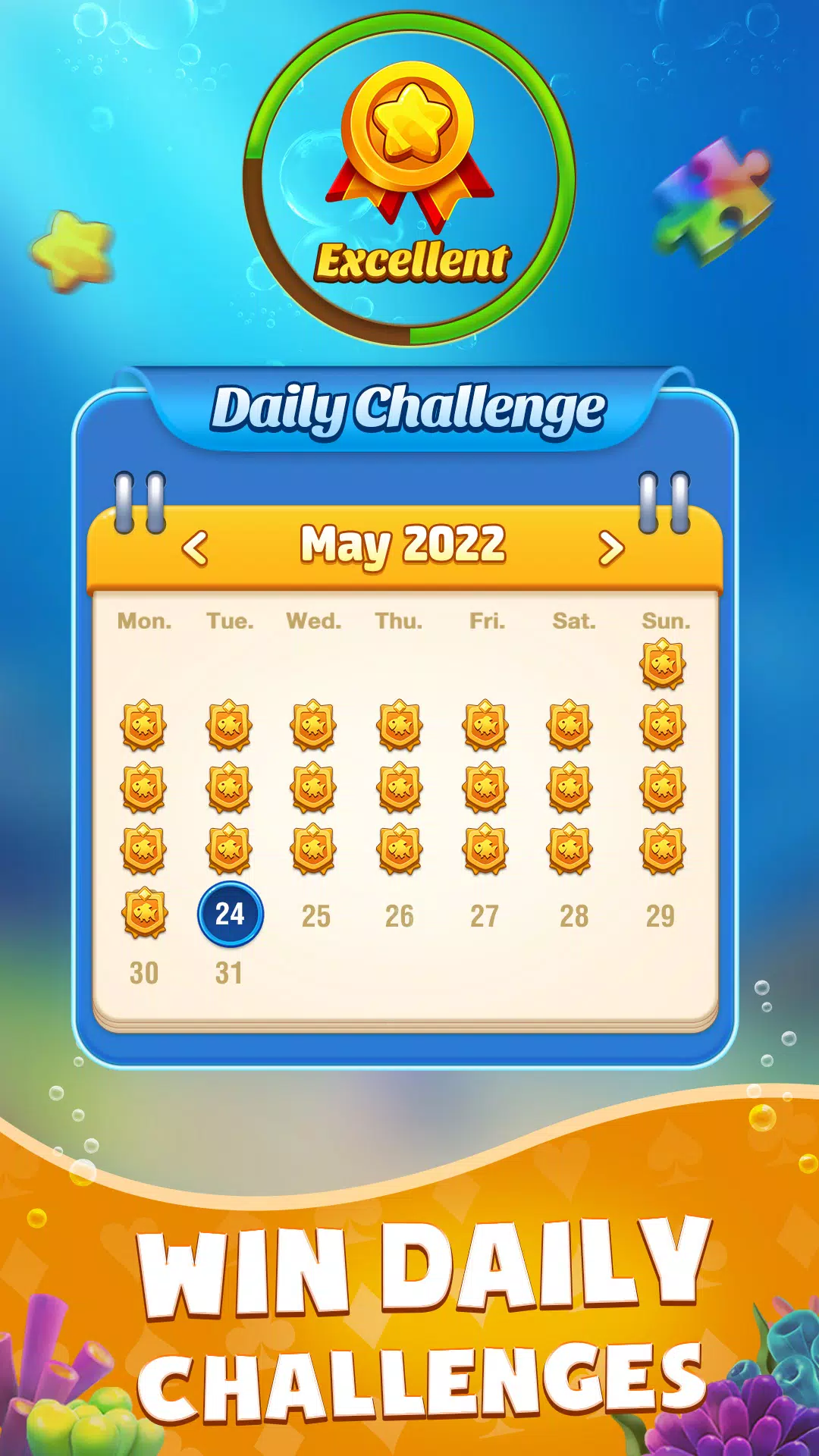
Task: Tap the fish badge on Monday May 23
Action: point(143,914)
